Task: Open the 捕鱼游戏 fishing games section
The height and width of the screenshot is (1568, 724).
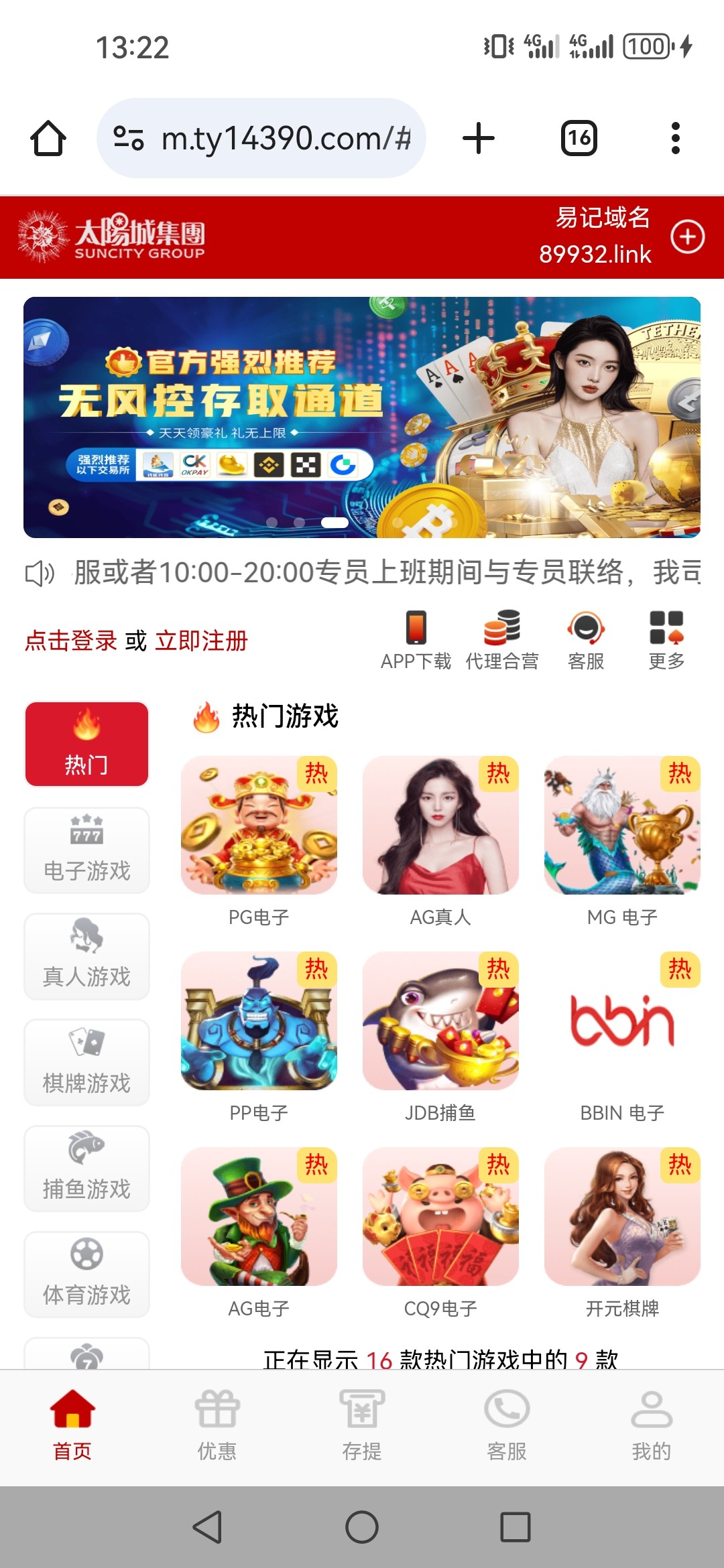Action: [86, 1168]
